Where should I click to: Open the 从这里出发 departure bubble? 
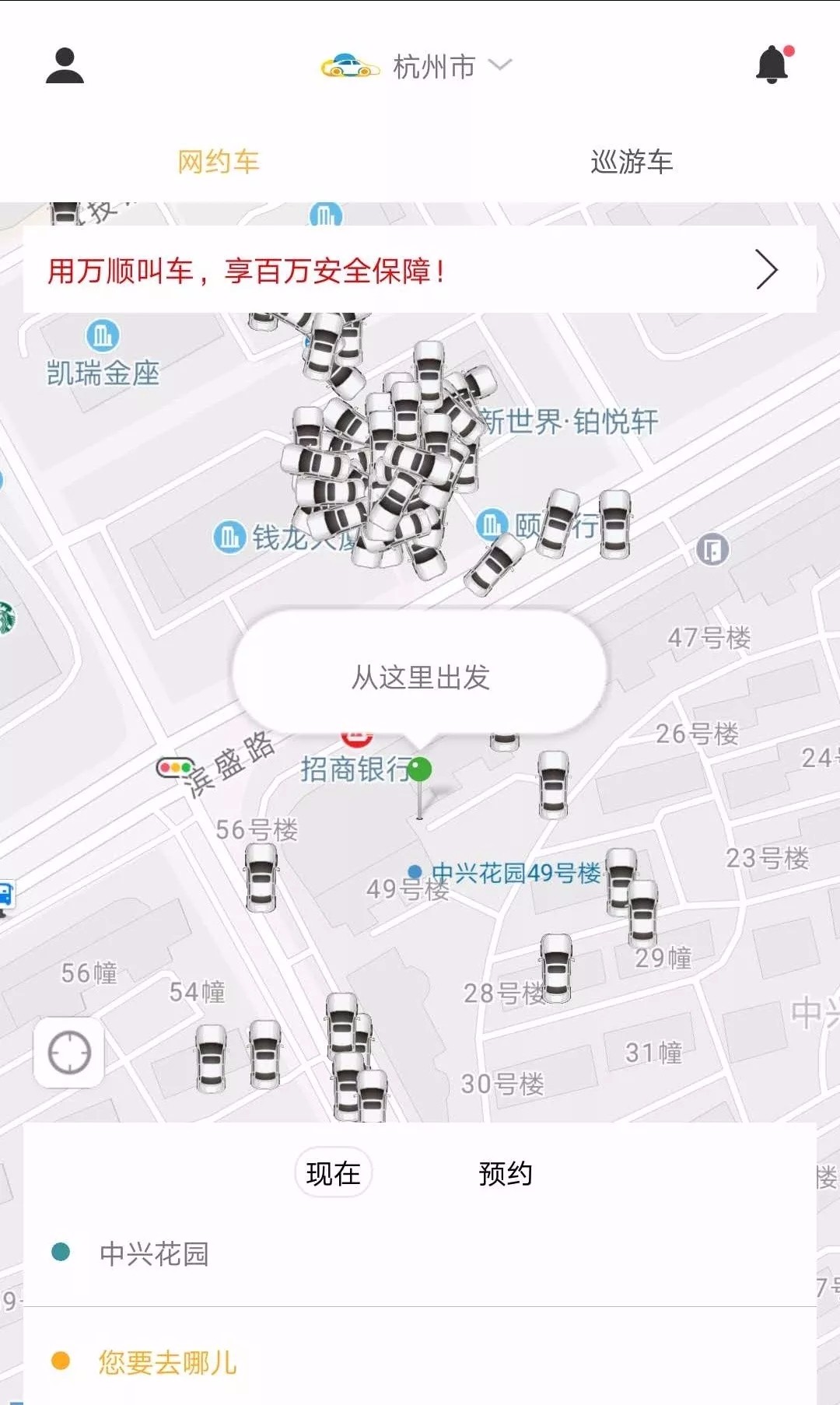pos(420,677)
